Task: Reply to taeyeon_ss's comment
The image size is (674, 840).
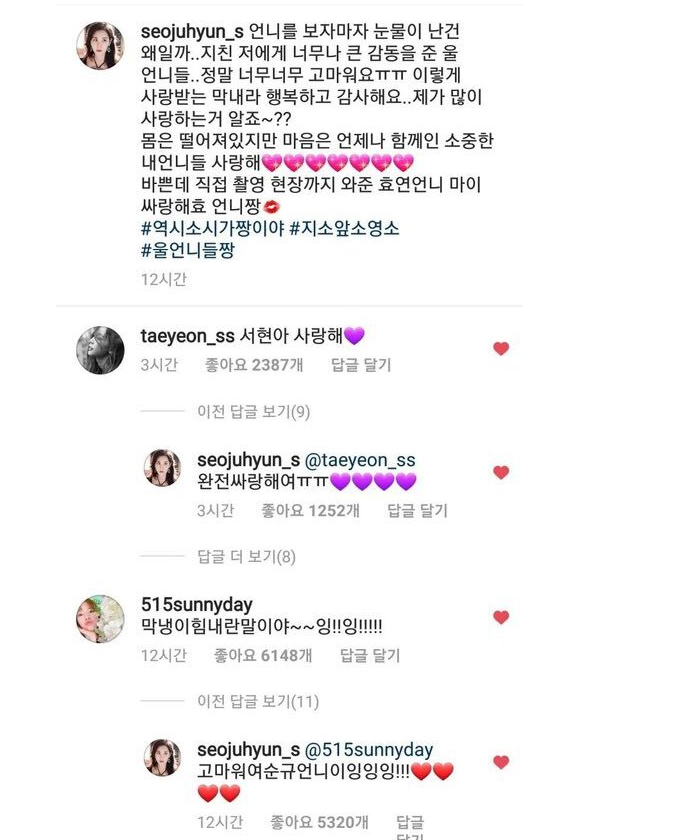Action: coord(360,366)
